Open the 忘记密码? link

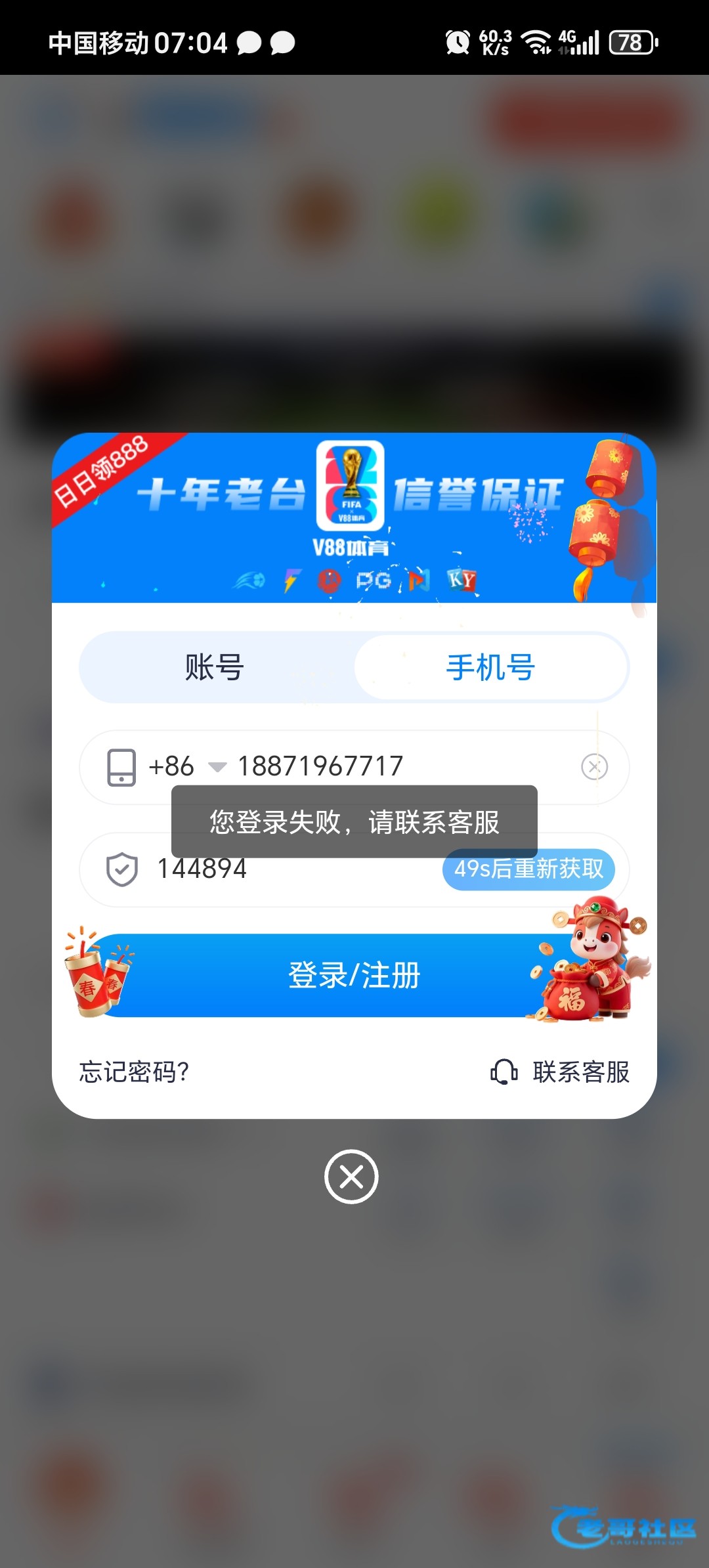tap(135, 1072)
